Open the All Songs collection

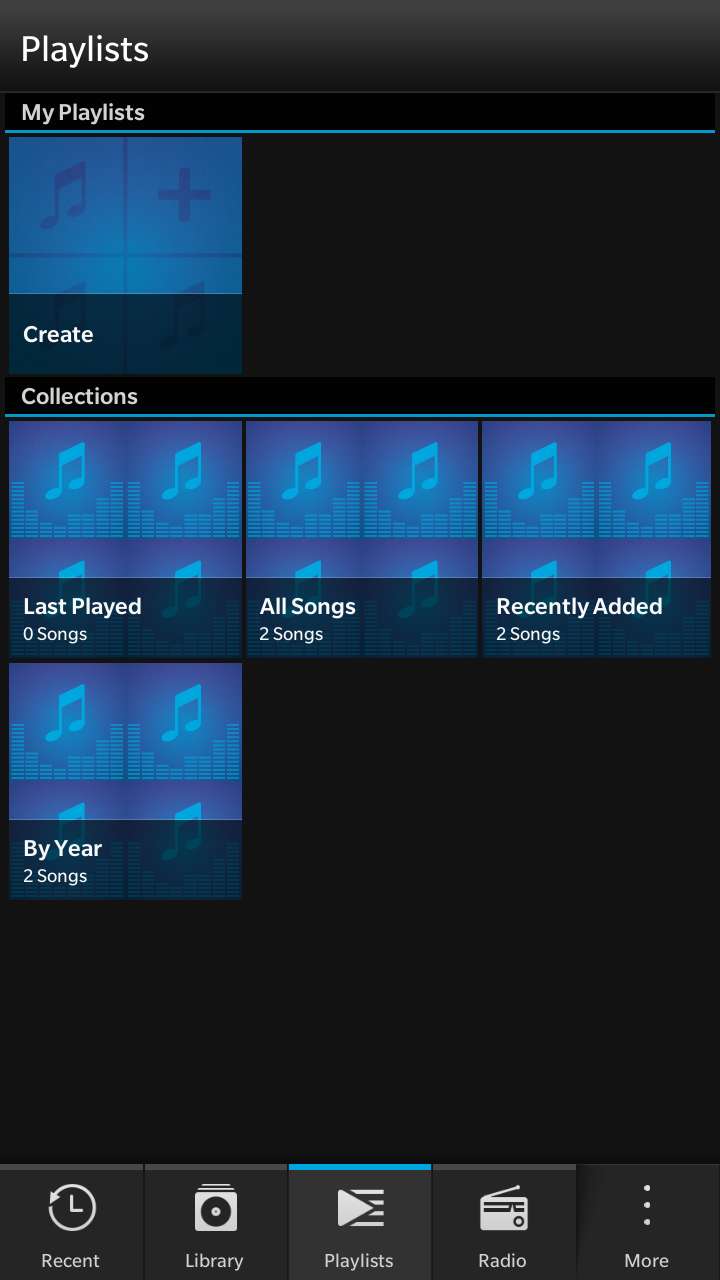tap(362, 539)
